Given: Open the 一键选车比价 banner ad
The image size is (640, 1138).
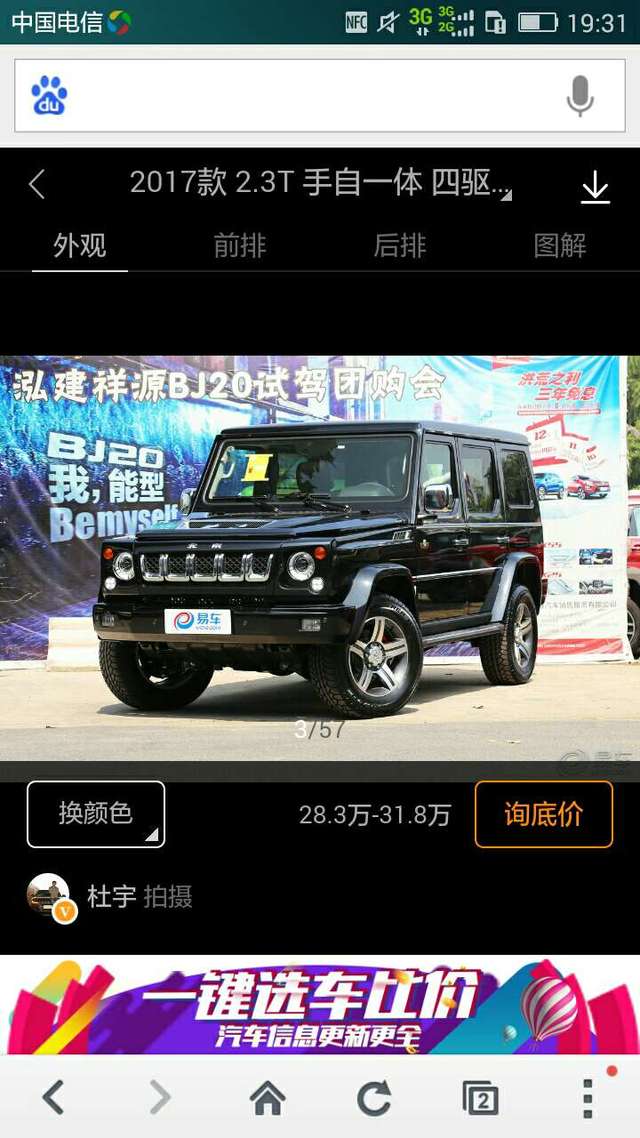Looking at the screenshot, I should tap(320, 1005).
